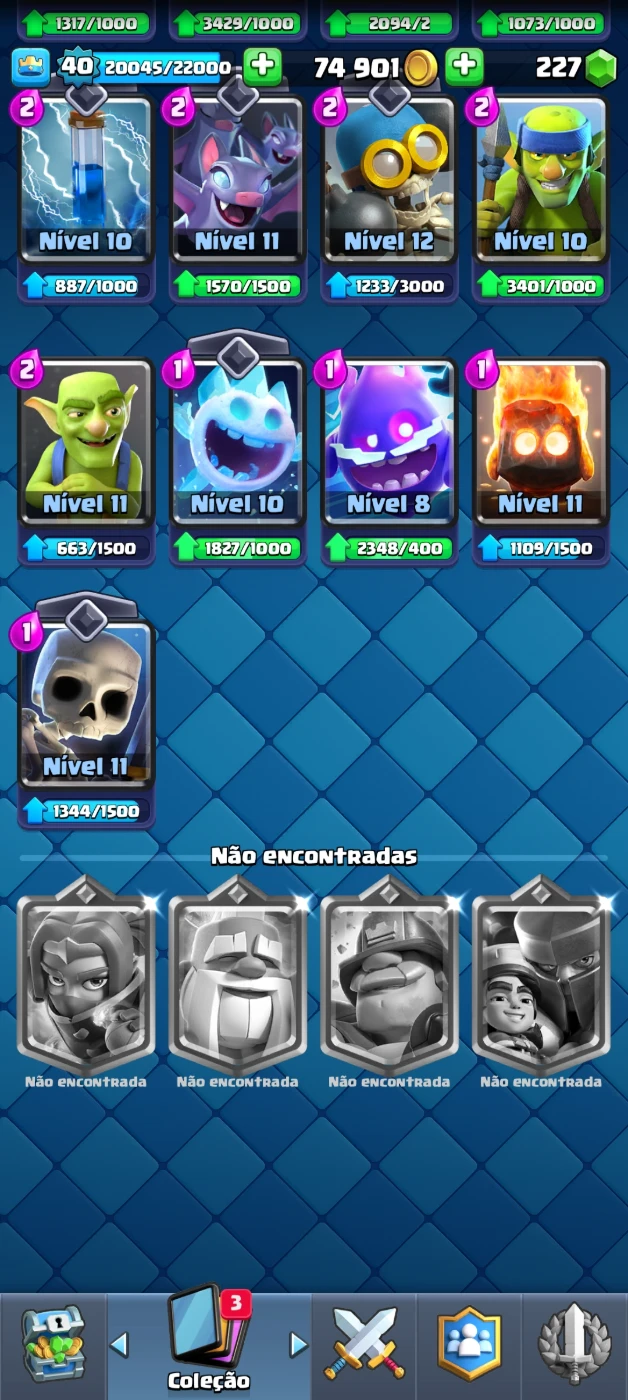Select the green goblin card at 663/1500
This screenshot has width=628, height=1400.
click(86, 442)
